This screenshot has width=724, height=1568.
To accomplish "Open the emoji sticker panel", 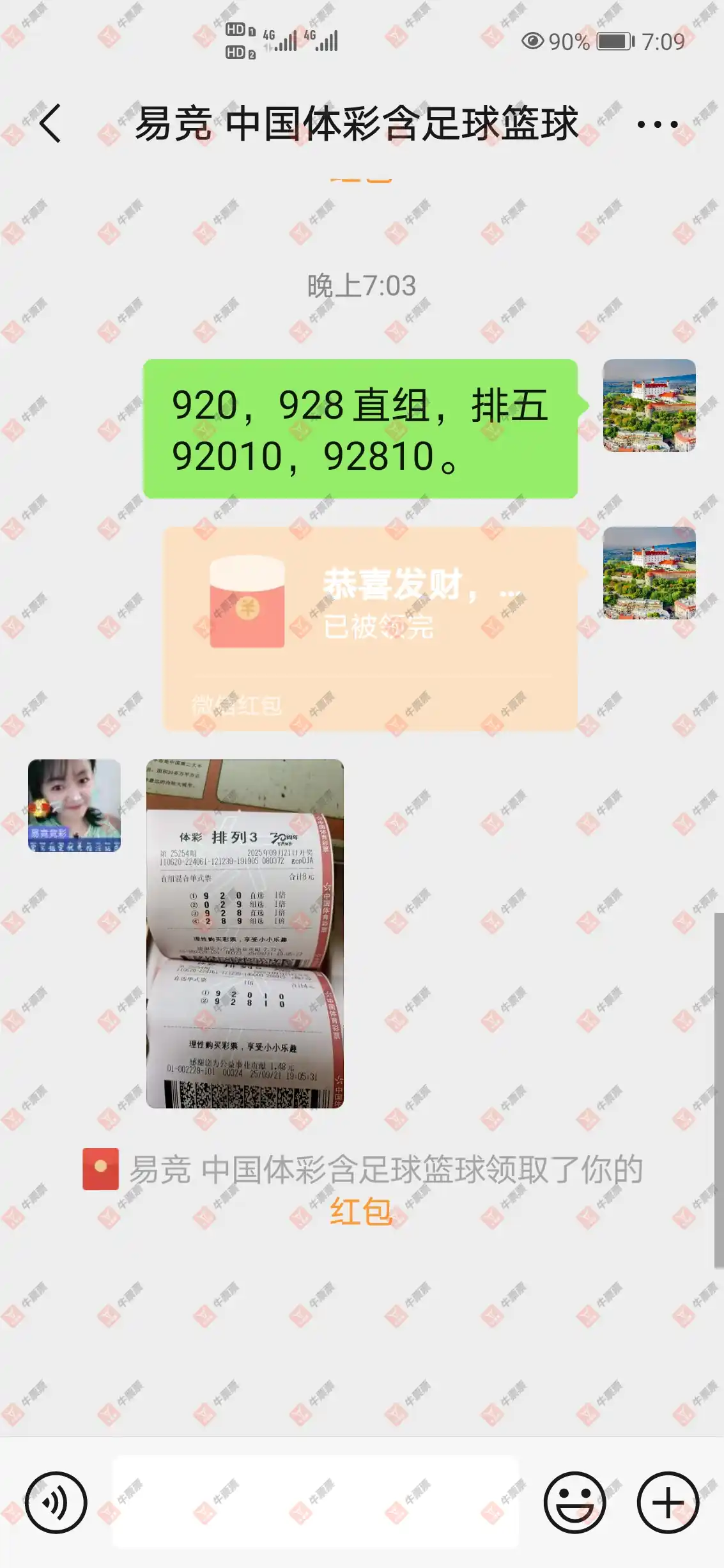I will (574, 1502).
